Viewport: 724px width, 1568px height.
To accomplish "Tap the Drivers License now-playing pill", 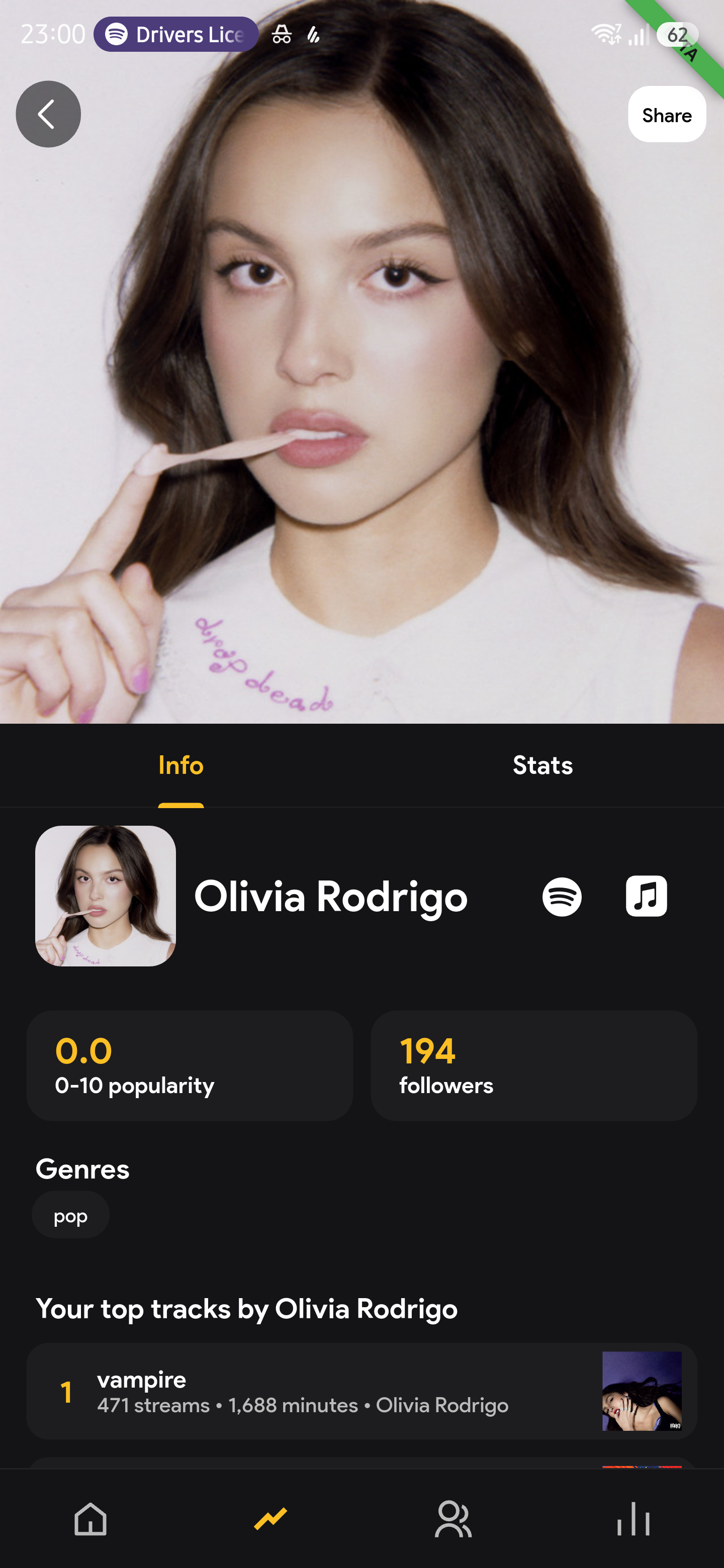I will pos(176,35).
